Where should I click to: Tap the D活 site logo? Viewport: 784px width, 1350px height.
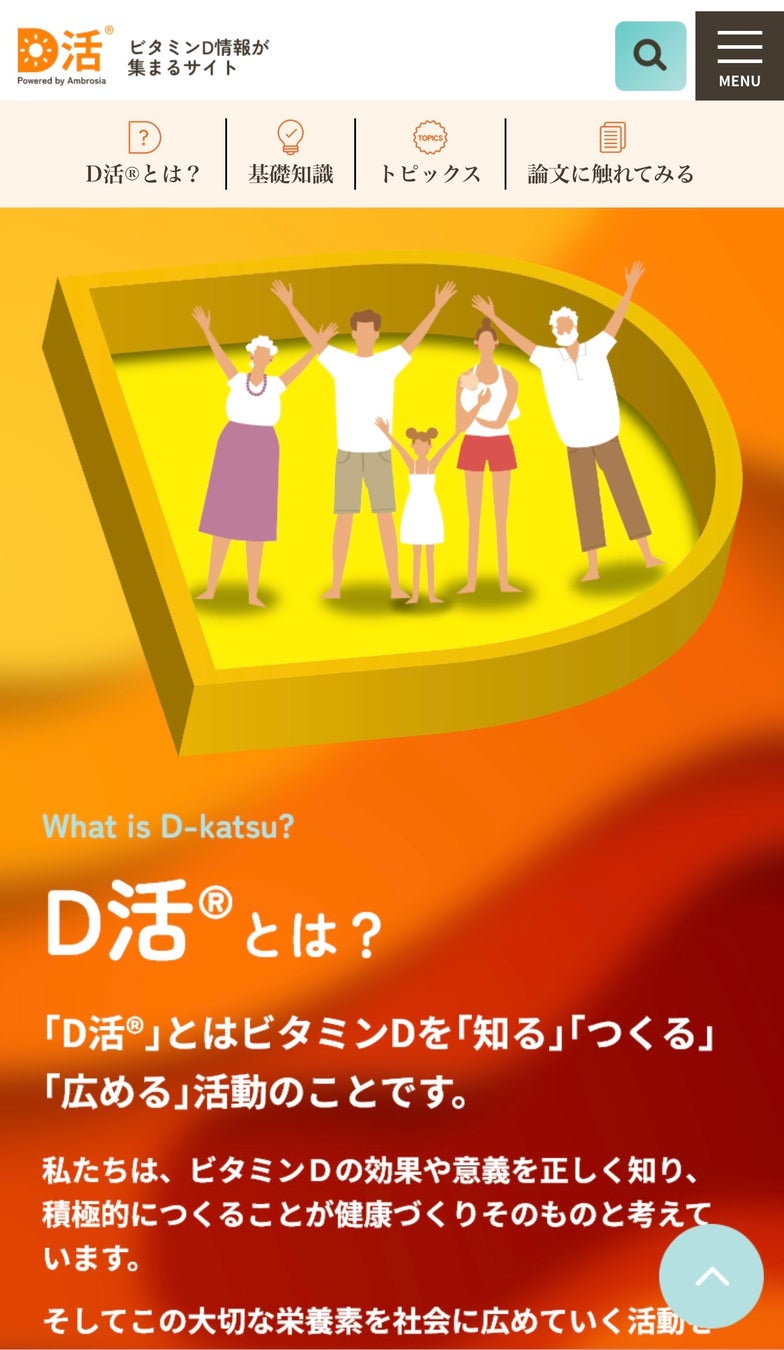click(64, 54)
